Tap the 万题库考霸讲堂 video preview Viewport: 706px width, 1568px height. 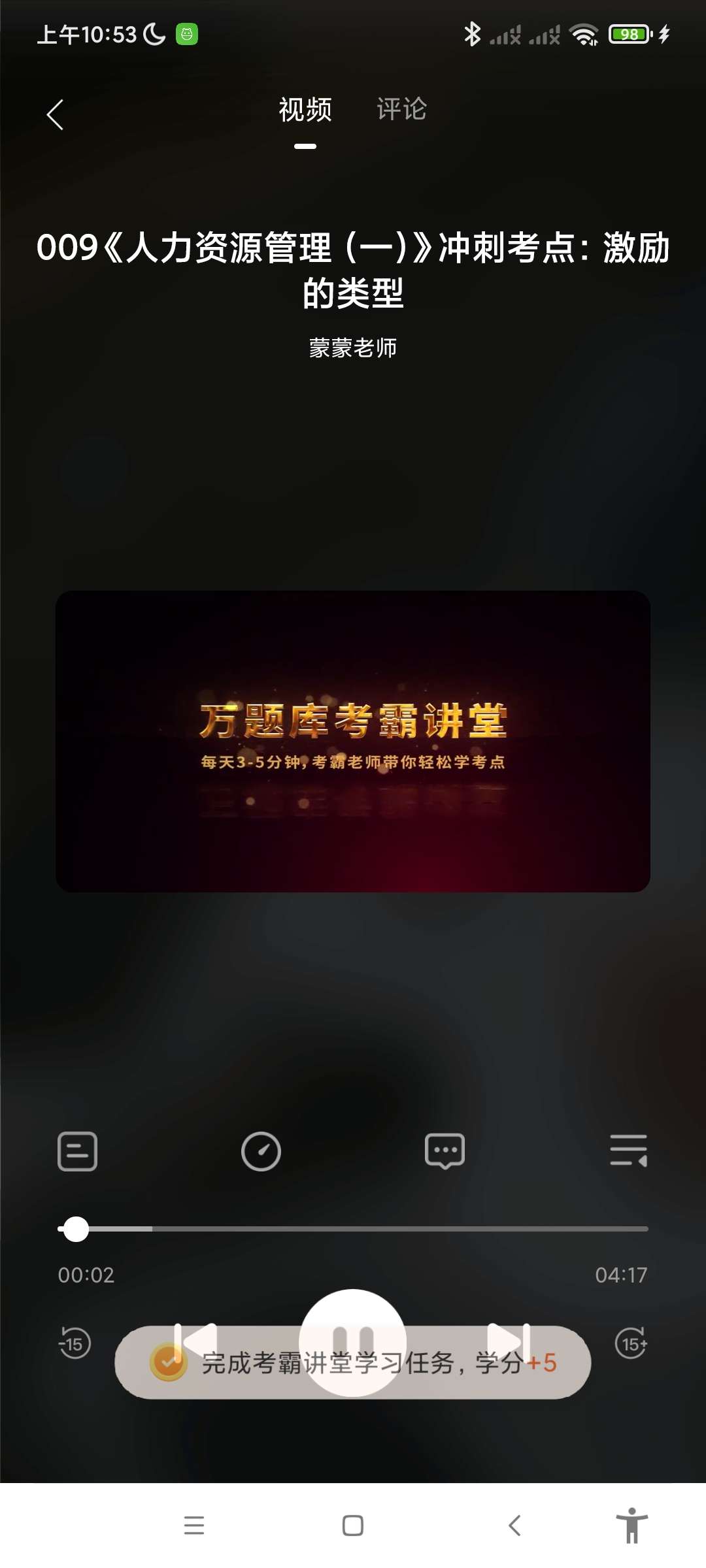[353, 742]
